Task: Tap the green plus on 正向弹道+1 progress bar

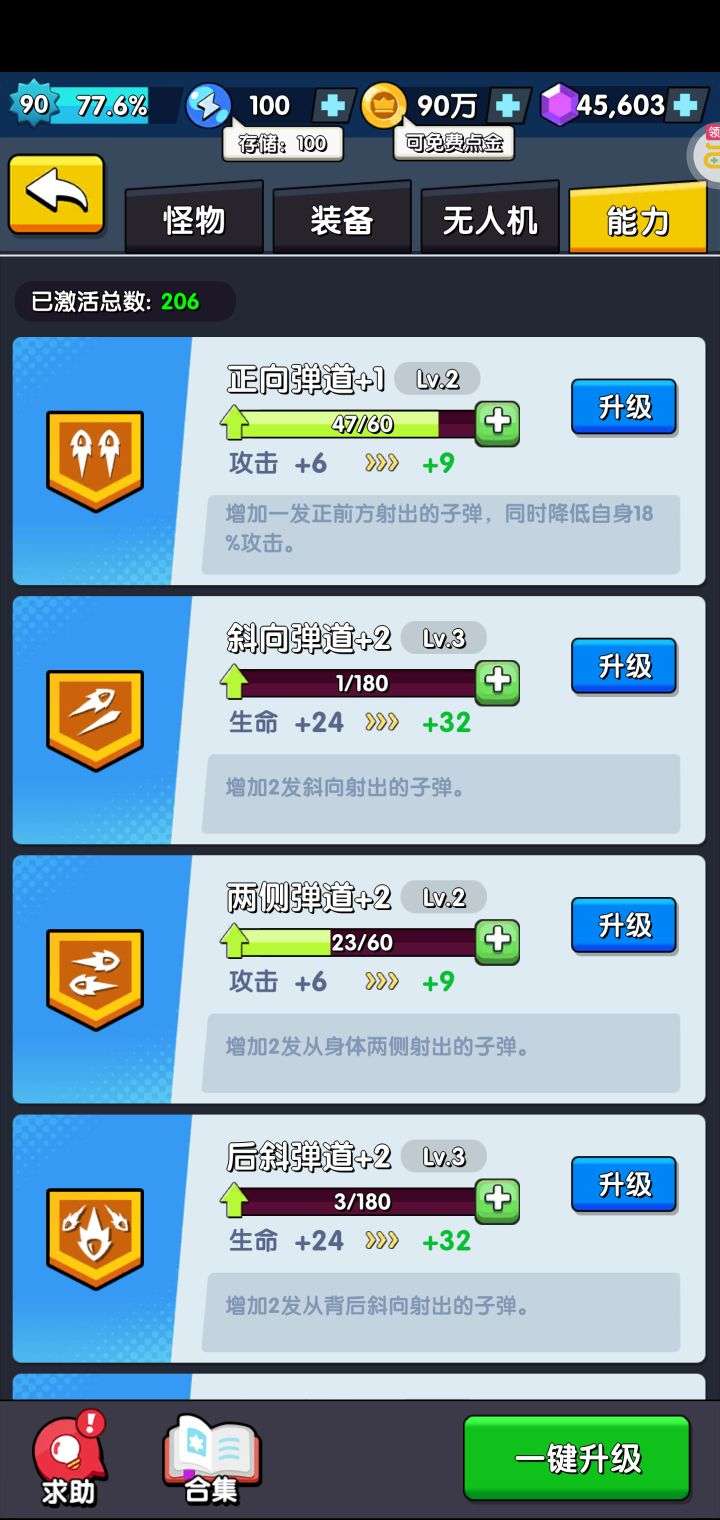Action: pos(497,424)
